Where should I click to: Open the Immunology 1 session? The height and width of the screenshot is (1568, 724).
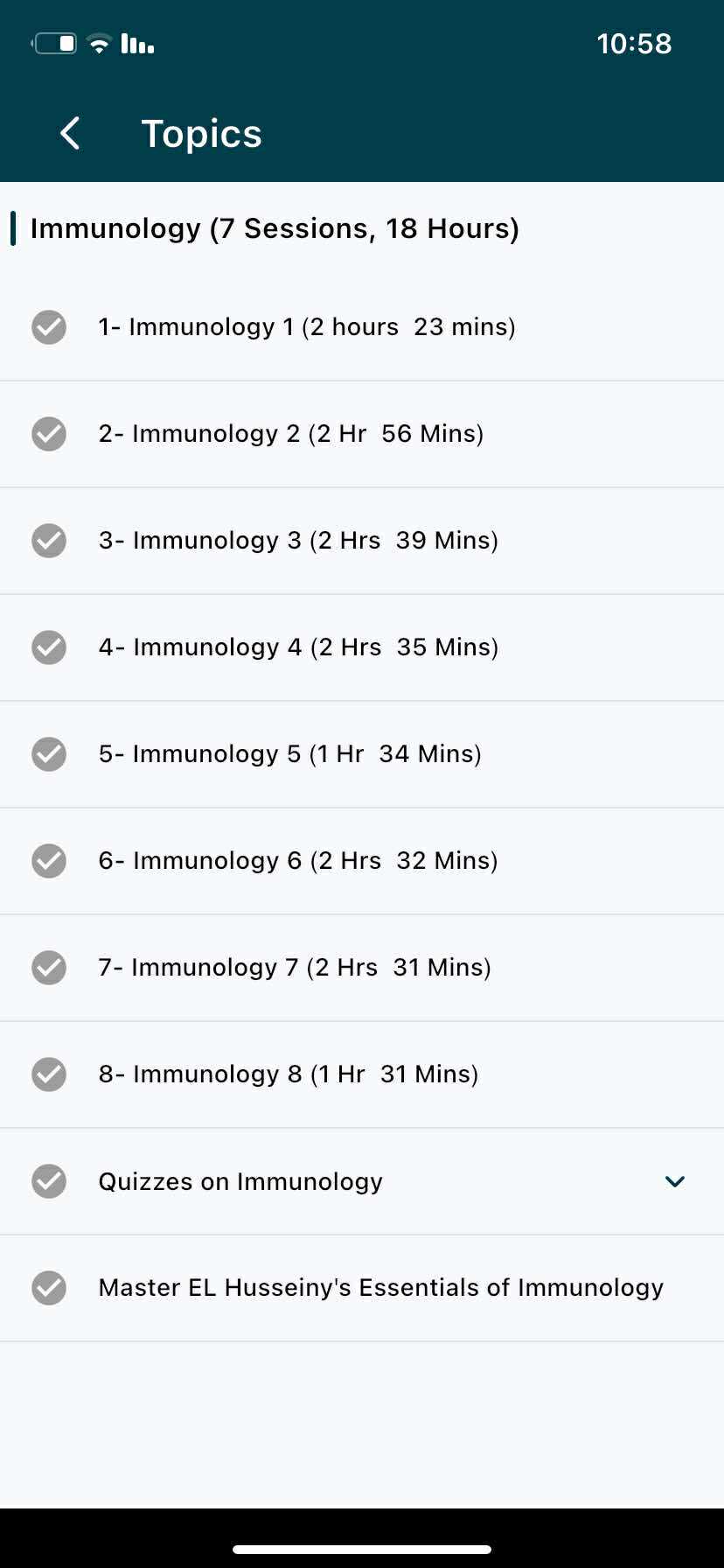[306, 327]
